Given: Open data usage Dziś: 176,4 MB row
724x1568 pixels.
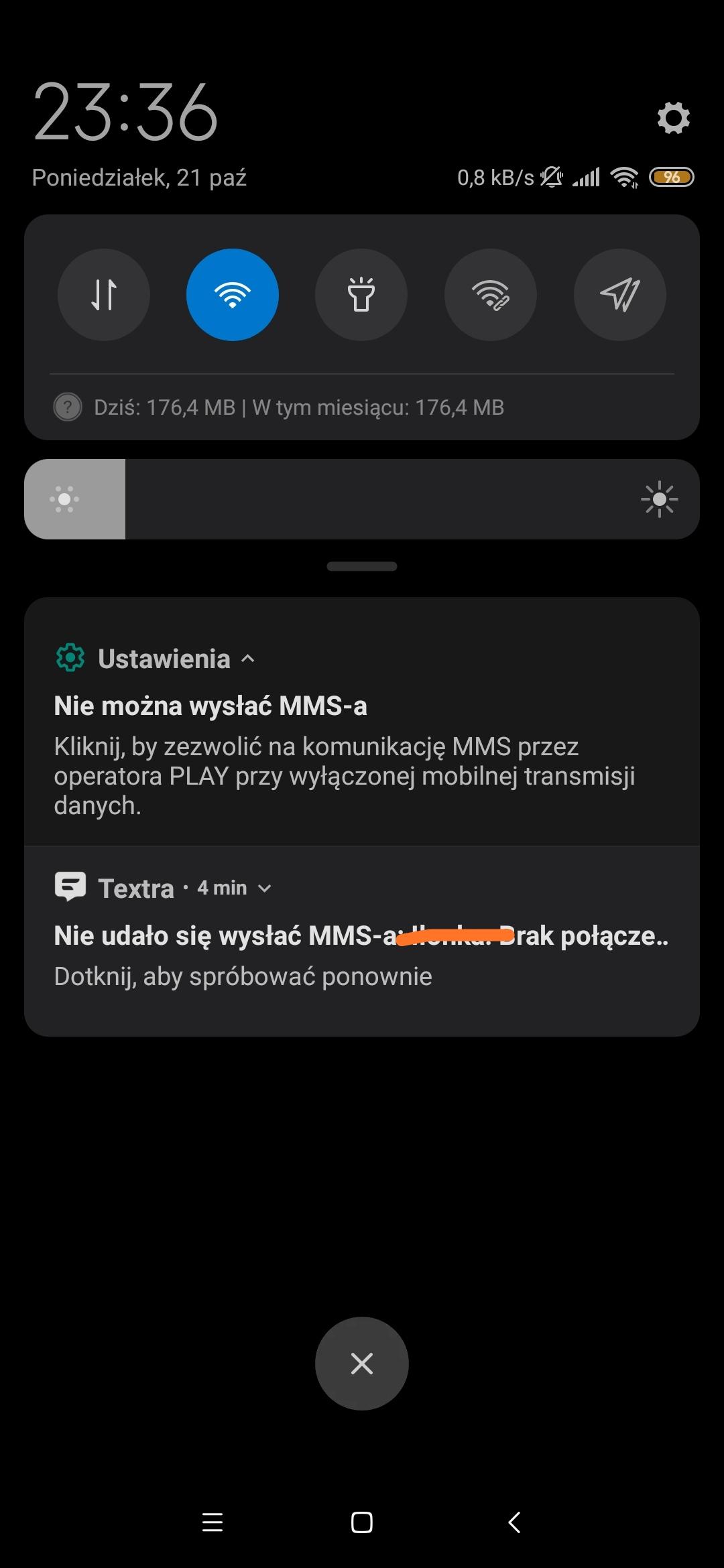Looking at the screenshot, I should pos(298,407).
